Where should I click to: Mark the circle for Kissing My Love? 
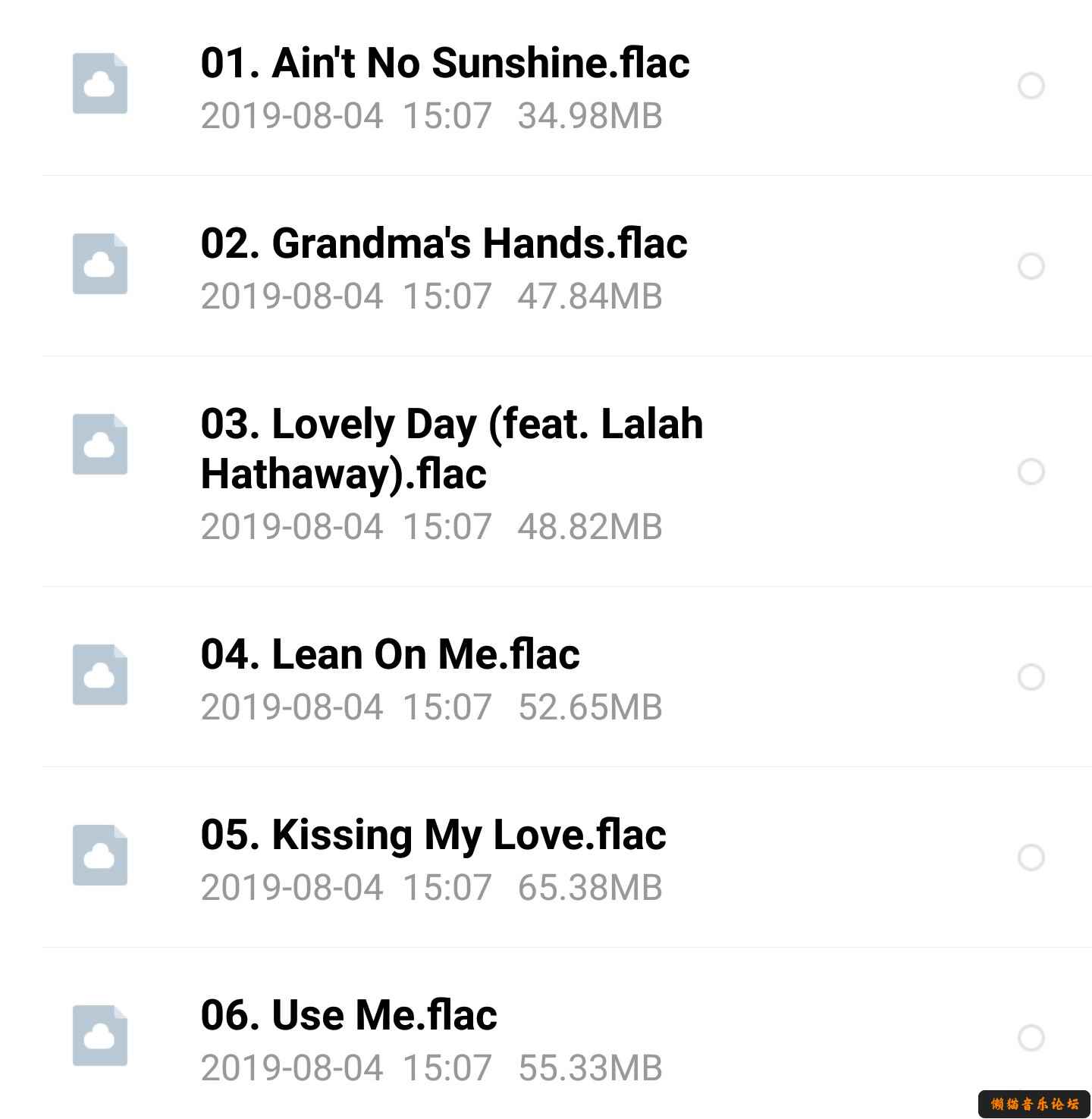(1031, 857)
